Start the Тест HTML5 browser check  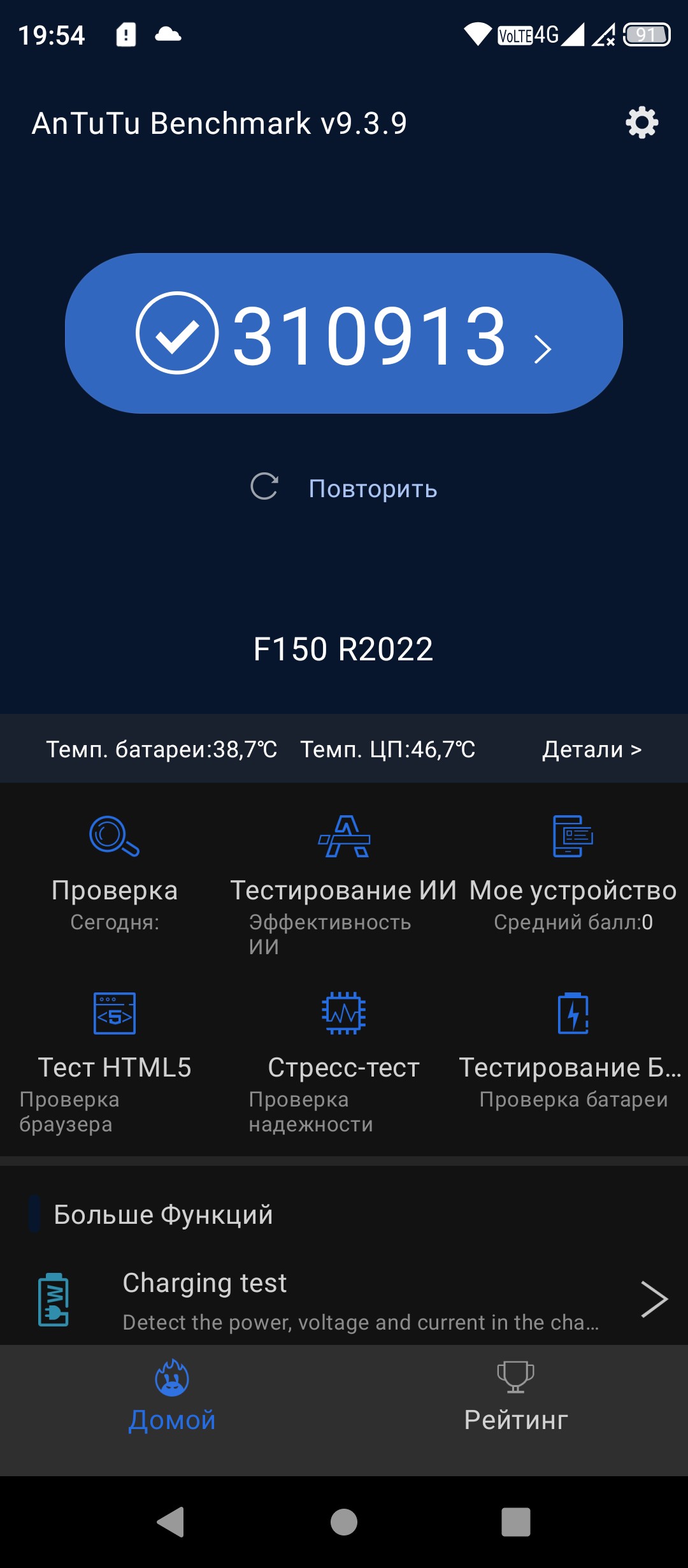(115, 1058)
